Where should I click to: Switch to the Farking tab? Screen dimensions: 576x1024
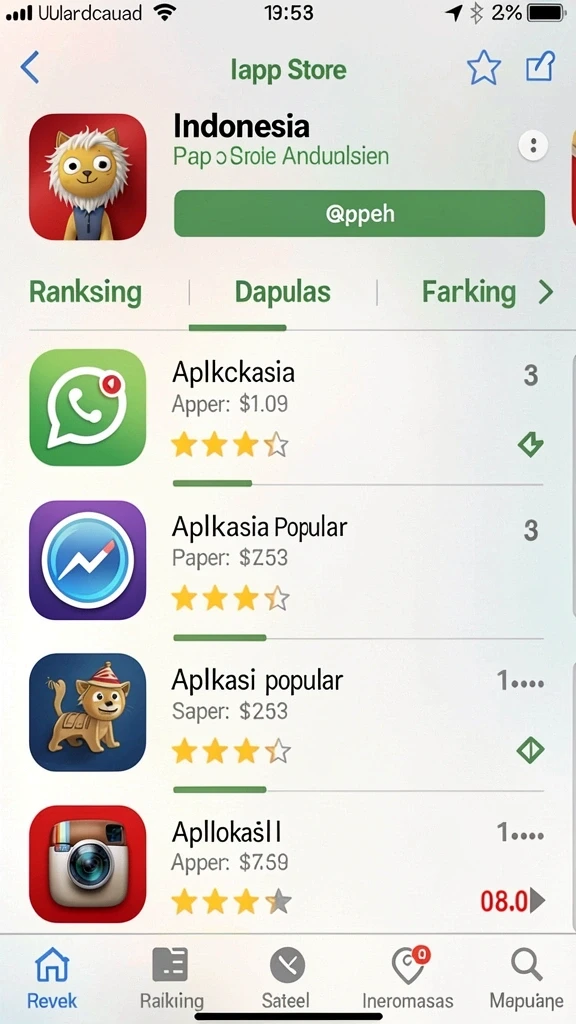[469, 293]
